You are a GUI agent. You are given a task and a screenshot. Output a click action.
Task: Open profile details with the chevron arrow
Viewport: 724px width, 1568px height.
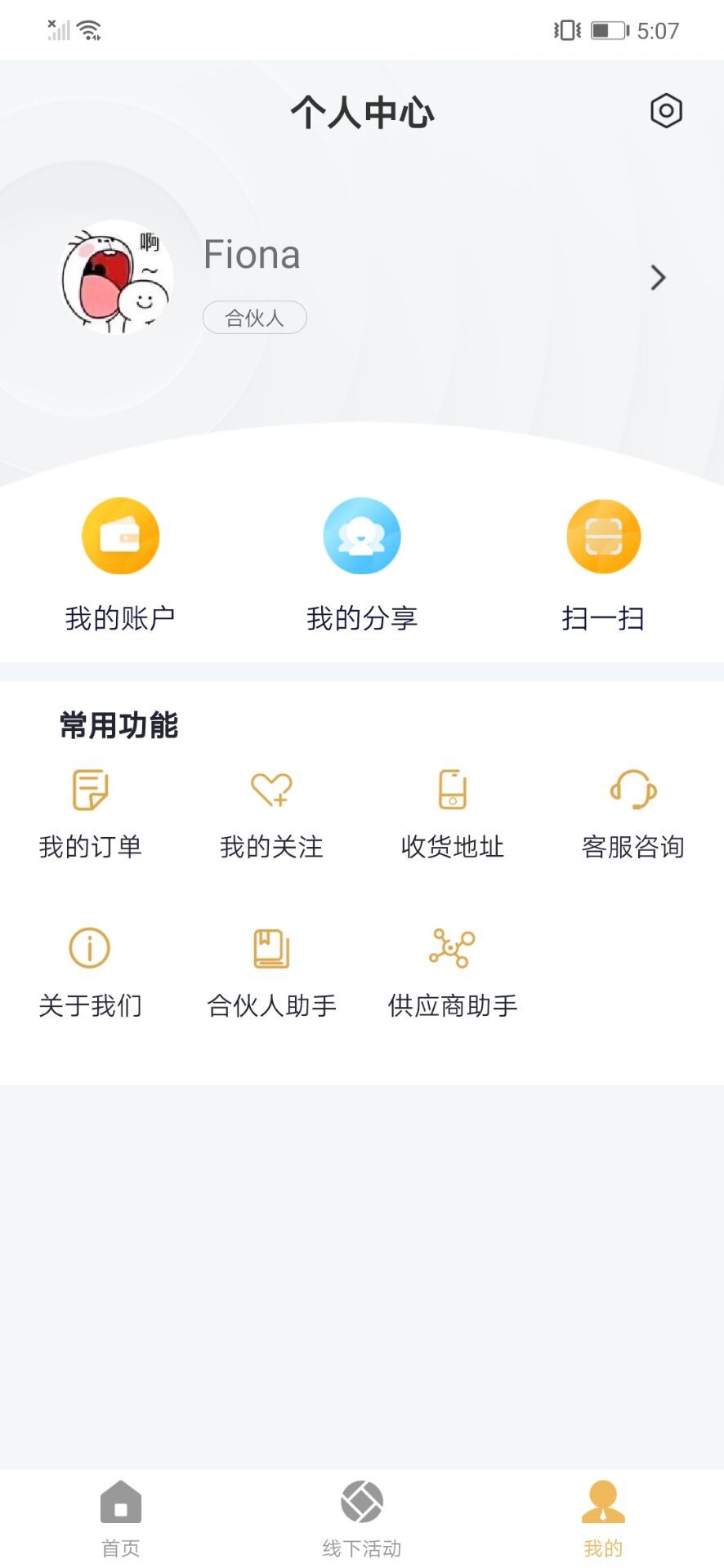pos(658,278)
